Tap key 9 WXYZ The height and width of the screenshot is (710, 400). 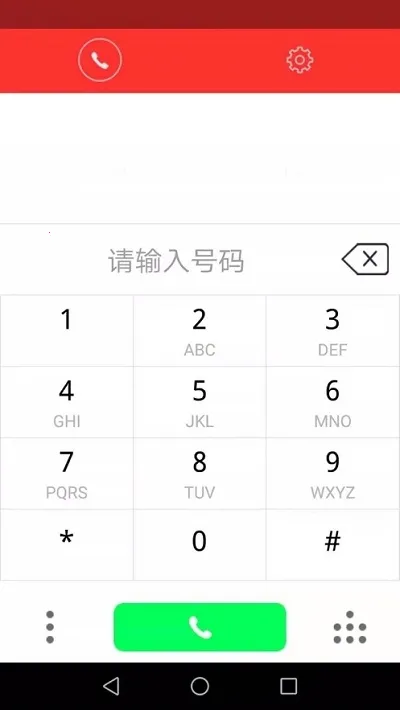[x=333, y=473]
